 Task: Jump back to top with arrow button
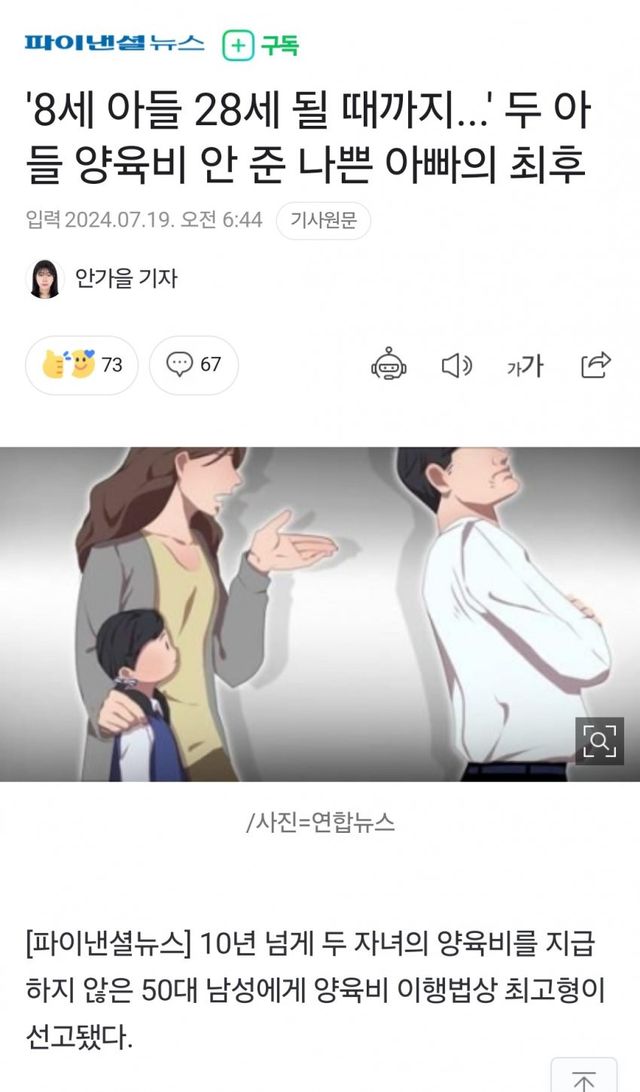tap(584, 1078)
